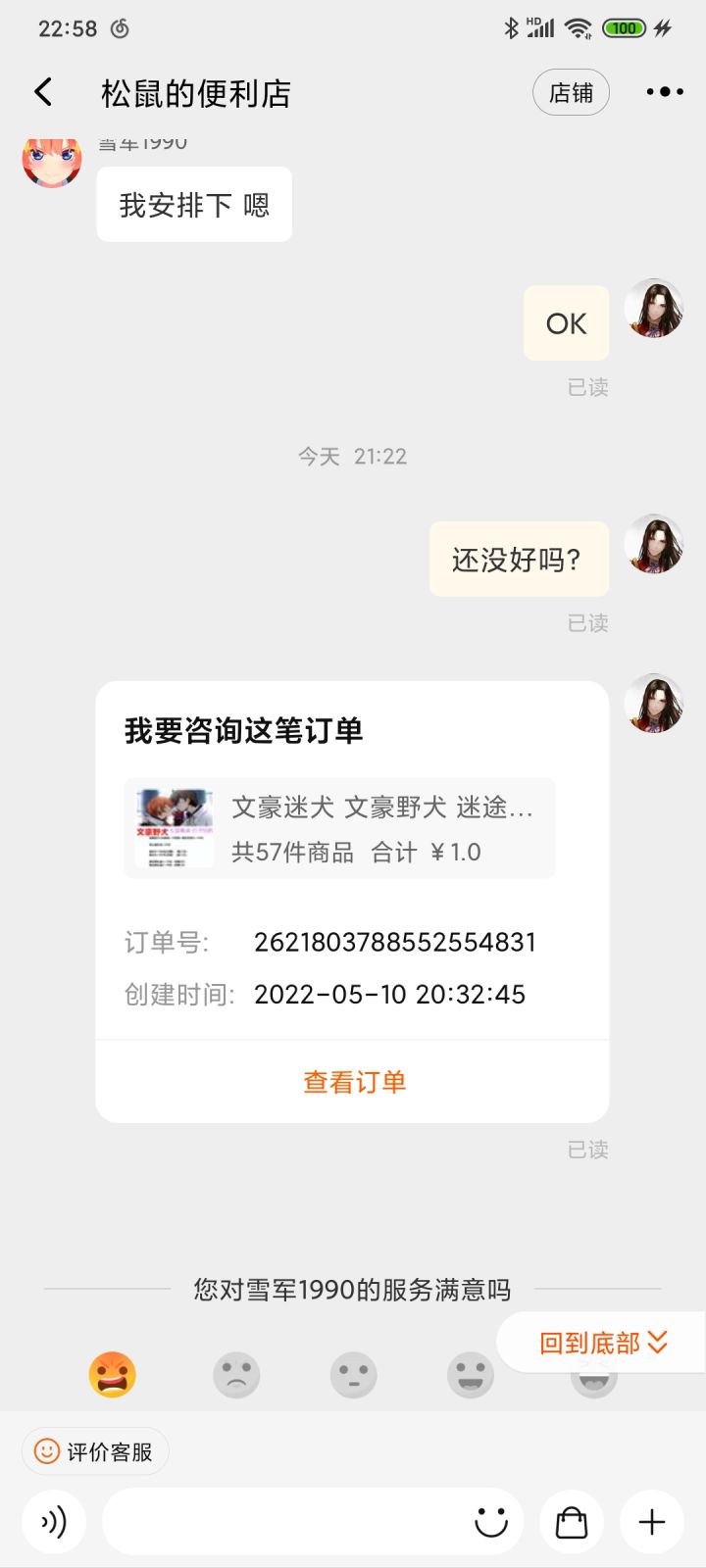Open the plus attachments menu
This screenshot has height=1568, width=706.
click(652, 1522)
